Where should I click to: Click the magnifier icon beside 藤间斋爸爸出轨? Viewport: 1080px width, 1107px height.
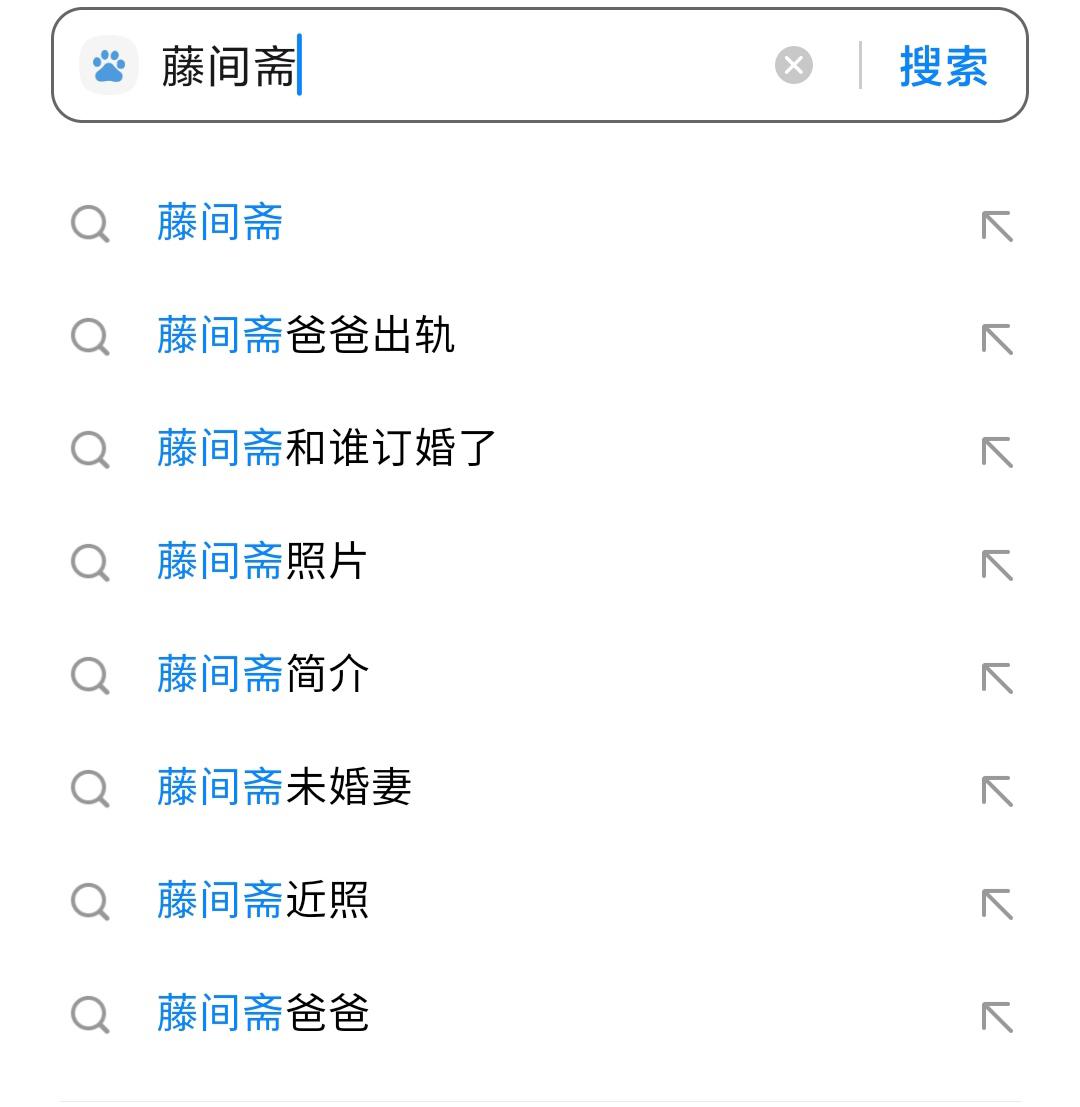[x=90, y=338]
